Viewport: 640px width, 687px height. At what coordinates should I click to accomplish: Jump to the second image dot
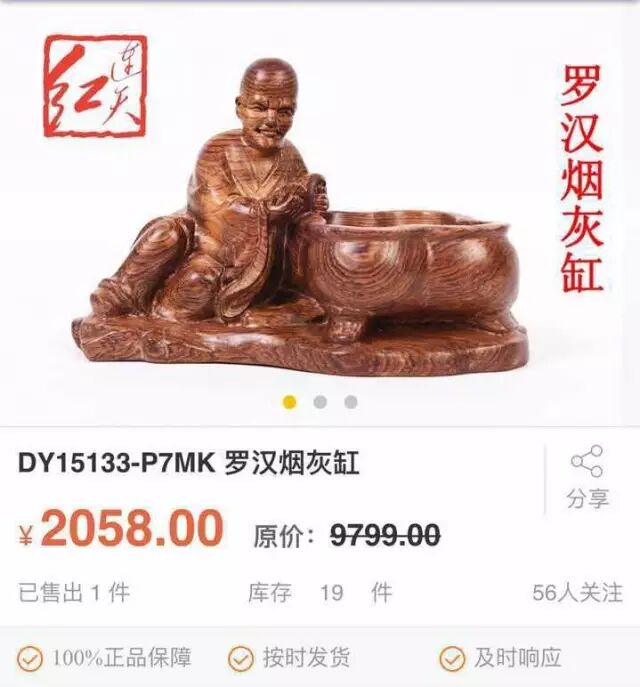pos(320,402)
